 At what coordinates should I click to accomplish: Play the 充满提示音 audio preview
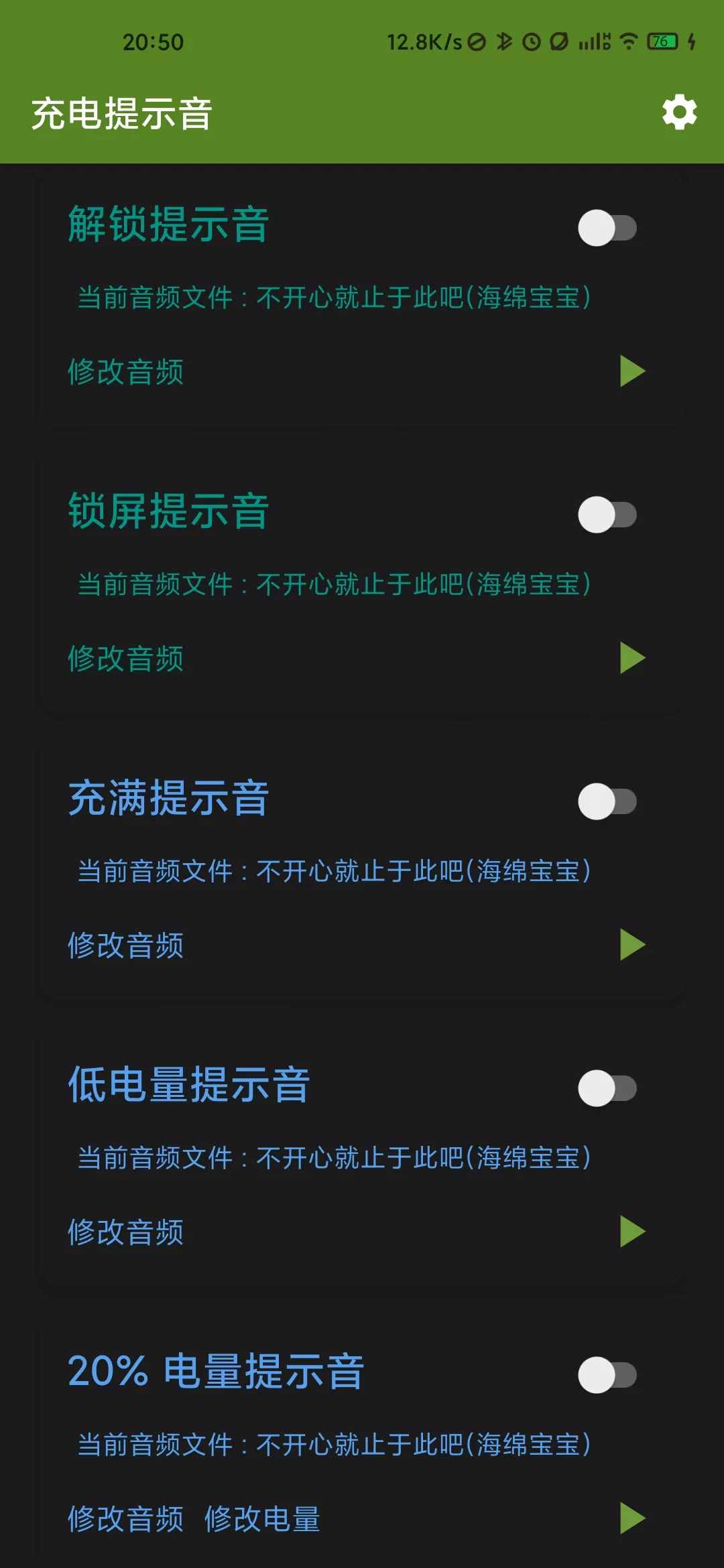click(631, 944)
